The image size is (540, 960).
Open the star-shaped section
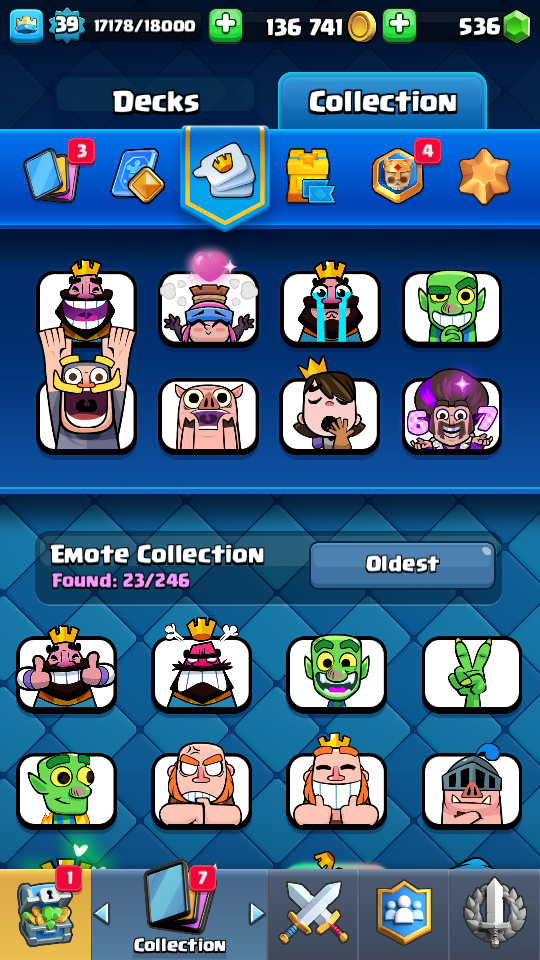484,175
